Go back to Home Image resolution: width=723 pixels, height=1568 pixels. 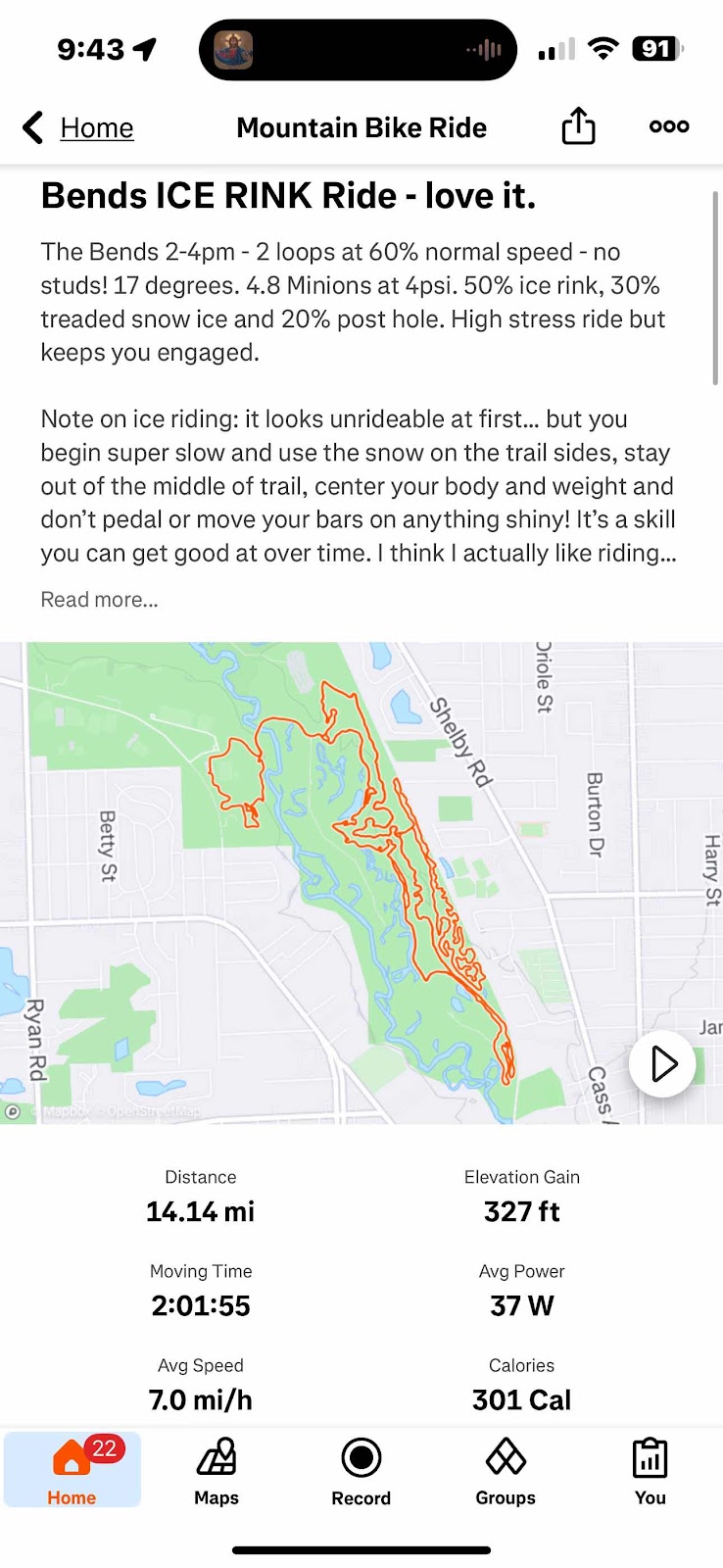(x=78, y=127)
